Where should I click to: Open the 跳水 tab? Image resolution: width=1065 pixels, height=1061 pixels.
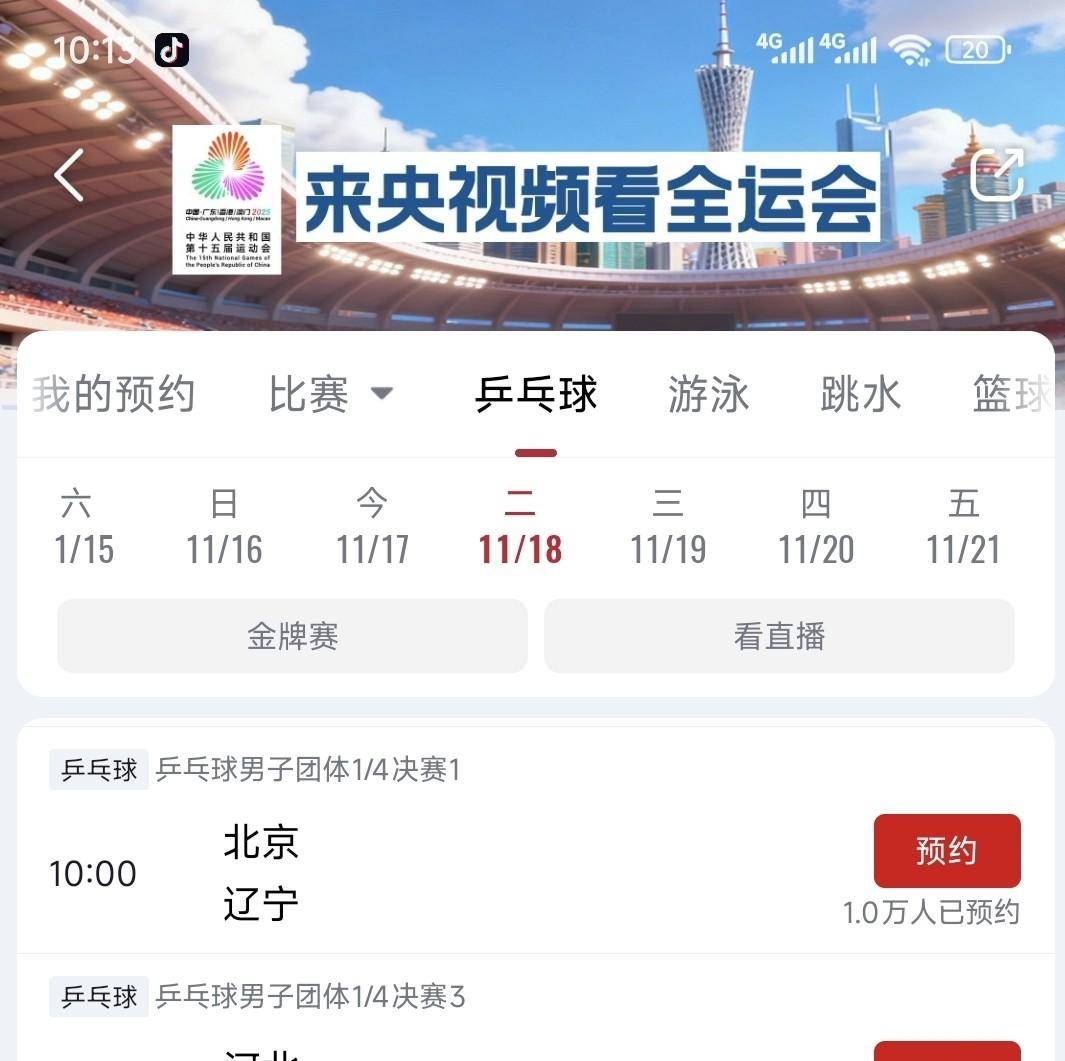(860, 395)
